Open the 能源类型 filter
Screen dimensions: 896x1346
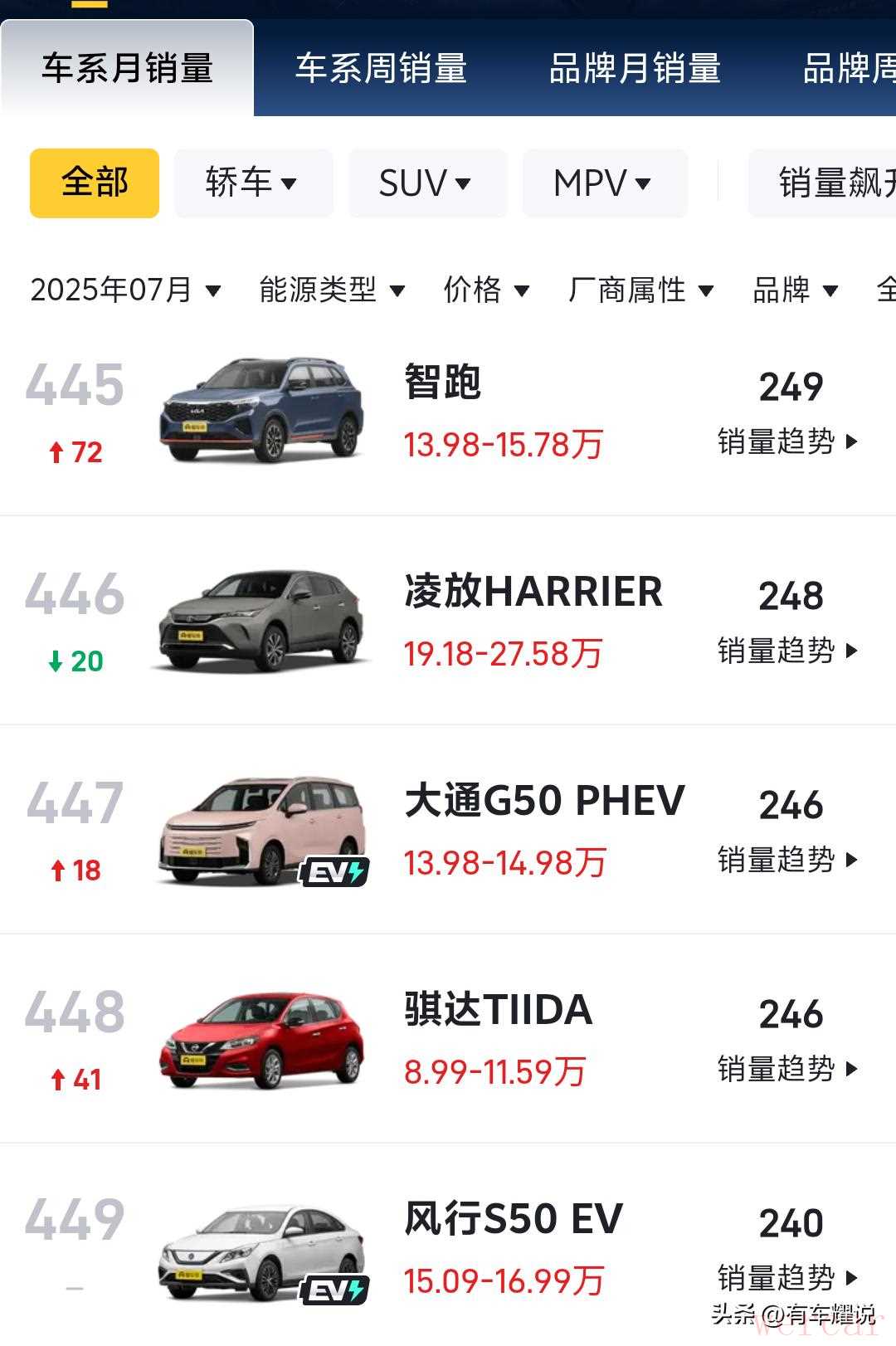(332, 290)
